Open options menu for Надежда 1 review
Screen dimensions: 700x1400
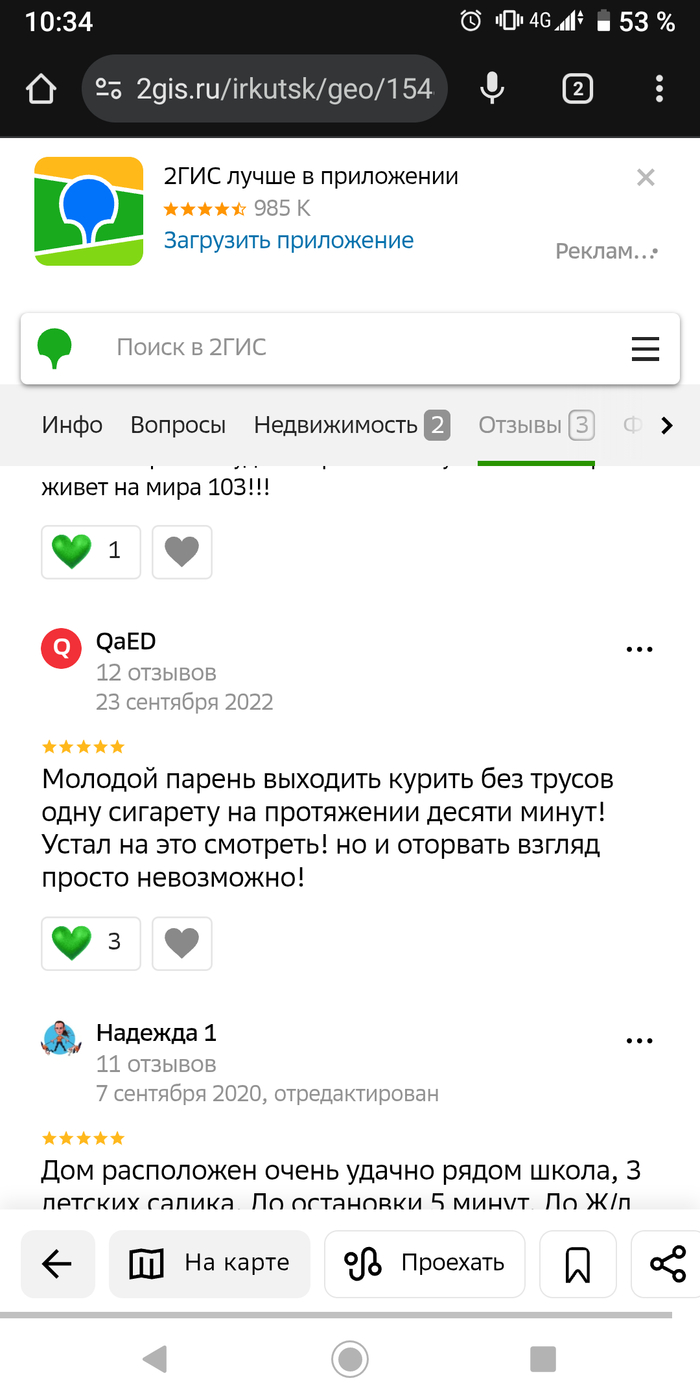(638, 1041)
